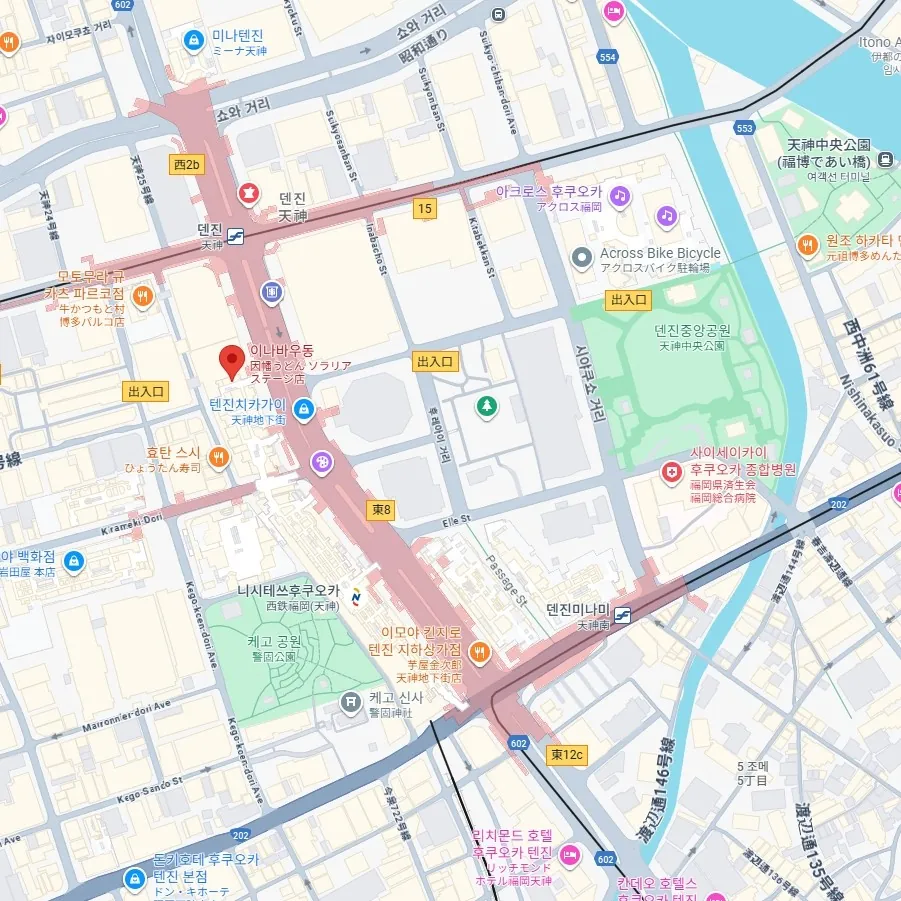Open the 리치몬드 호텔 후쿠오카 텐진 marker
This screenshot has height=901, width=901.
(570, 855)
